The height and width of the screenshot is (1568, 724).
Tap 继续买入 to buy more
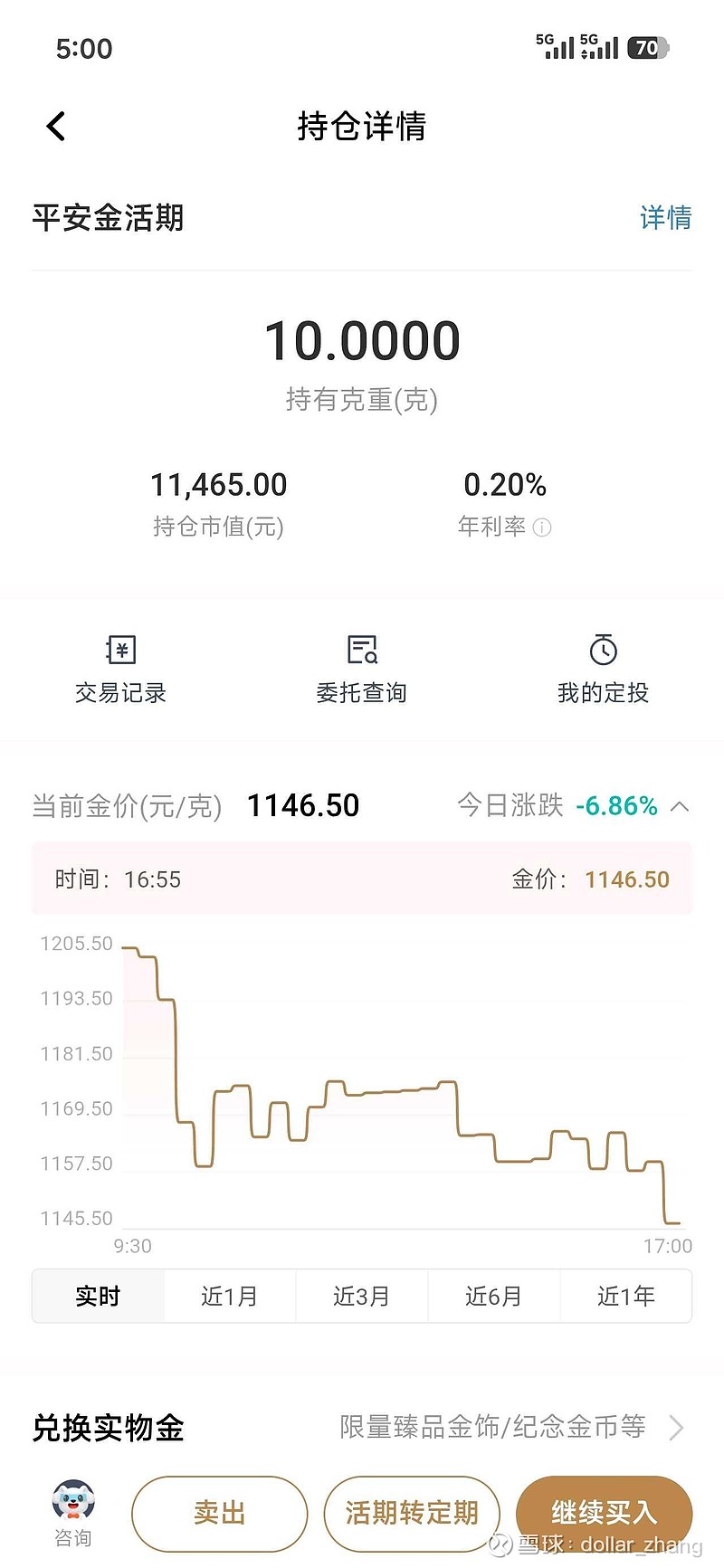tap(604, 1511)
